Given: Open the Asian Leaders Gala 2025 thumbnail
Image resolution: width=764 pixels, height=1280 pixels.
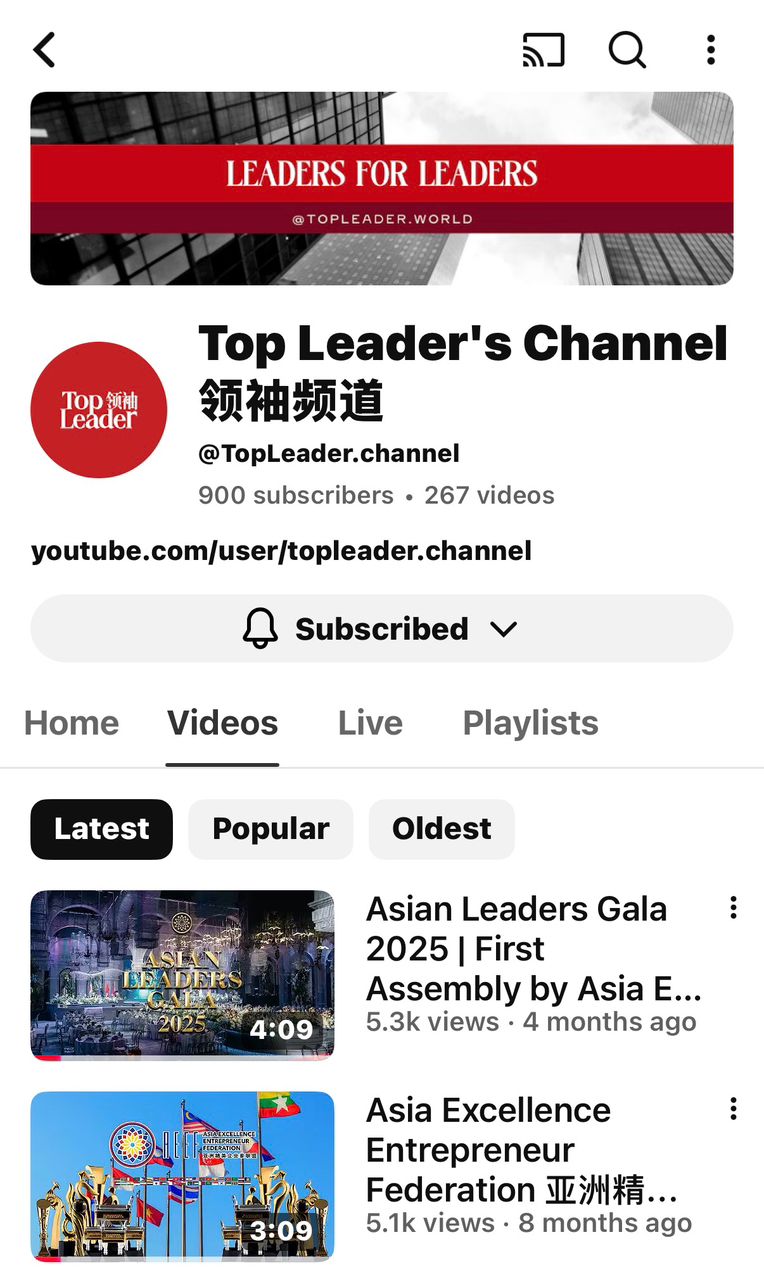Looking at the screenshot, I should point(183,974).
